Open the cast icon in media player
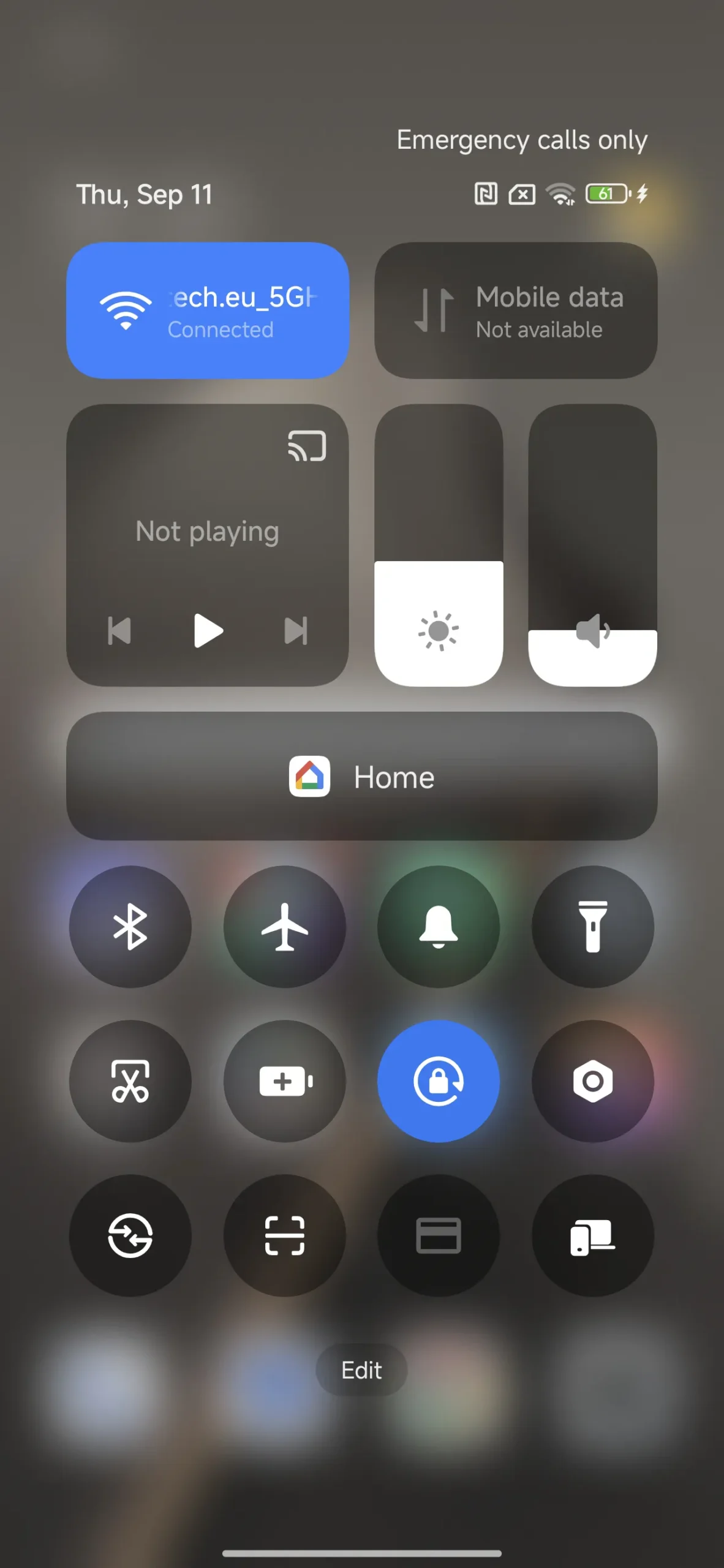 coord(307,446)
